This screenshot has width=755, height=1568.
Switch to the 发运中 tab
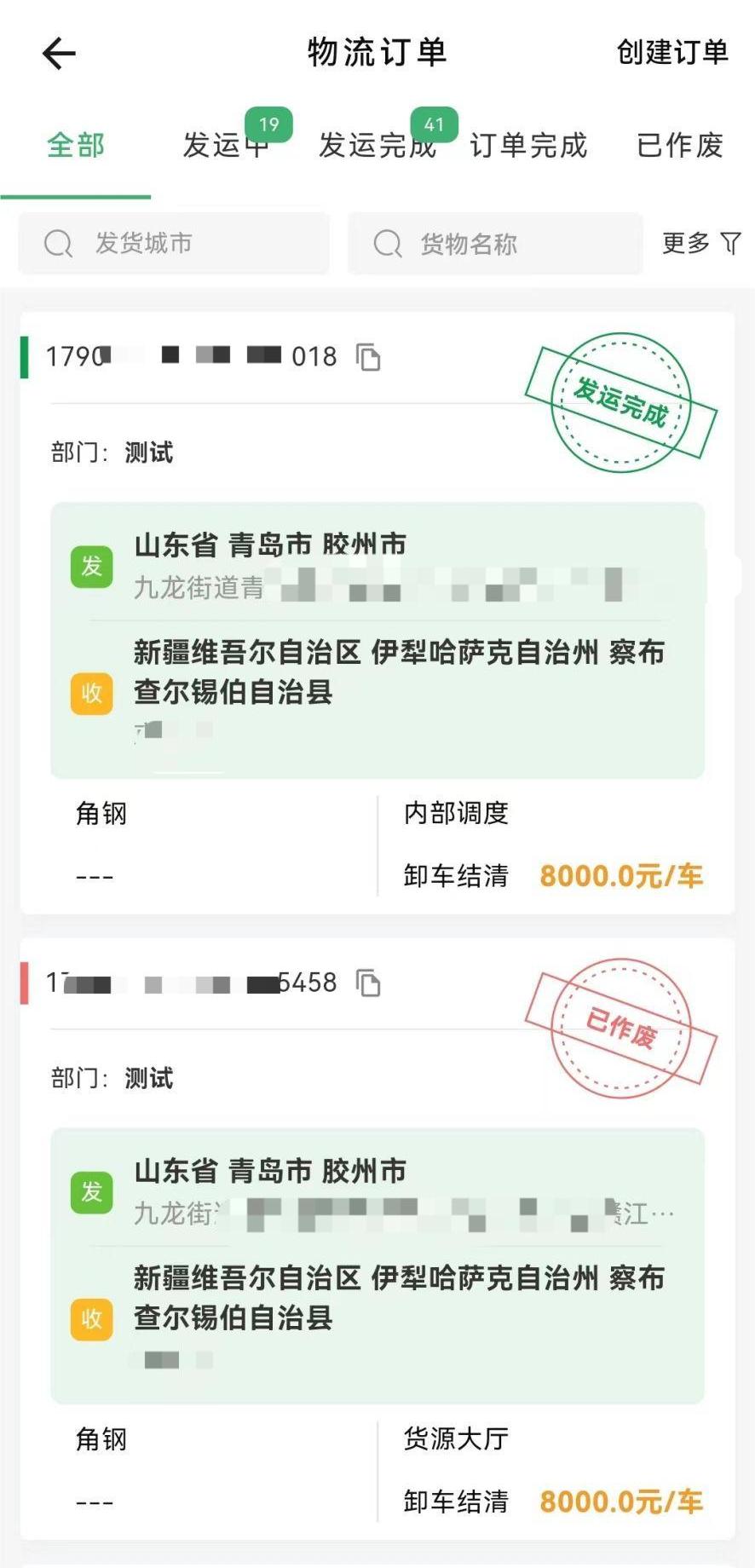click(226, 145)
